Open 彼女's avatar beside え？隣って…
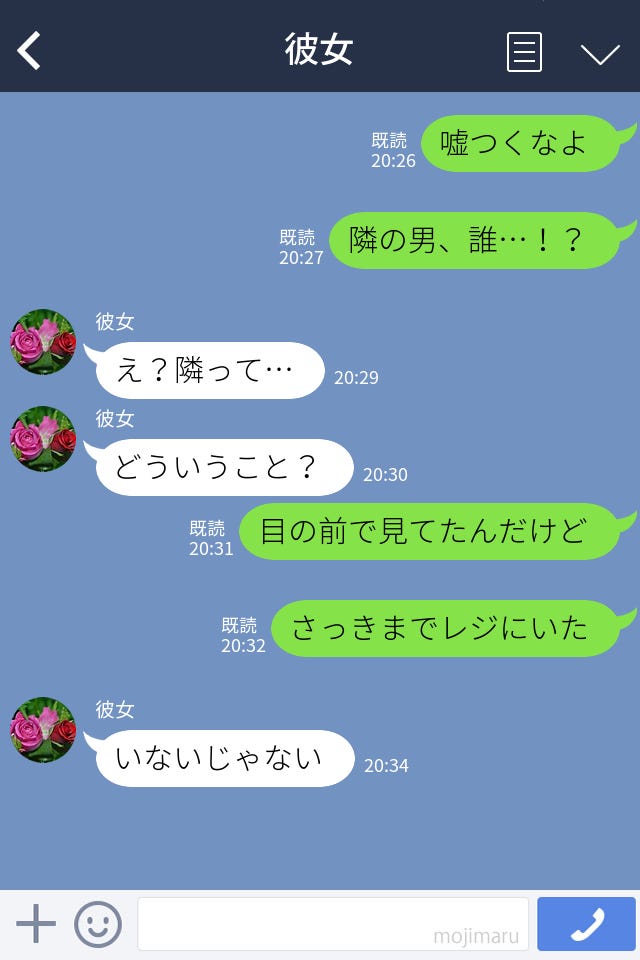Viewport: 640px width, 960px height. [x=43, y=342]
